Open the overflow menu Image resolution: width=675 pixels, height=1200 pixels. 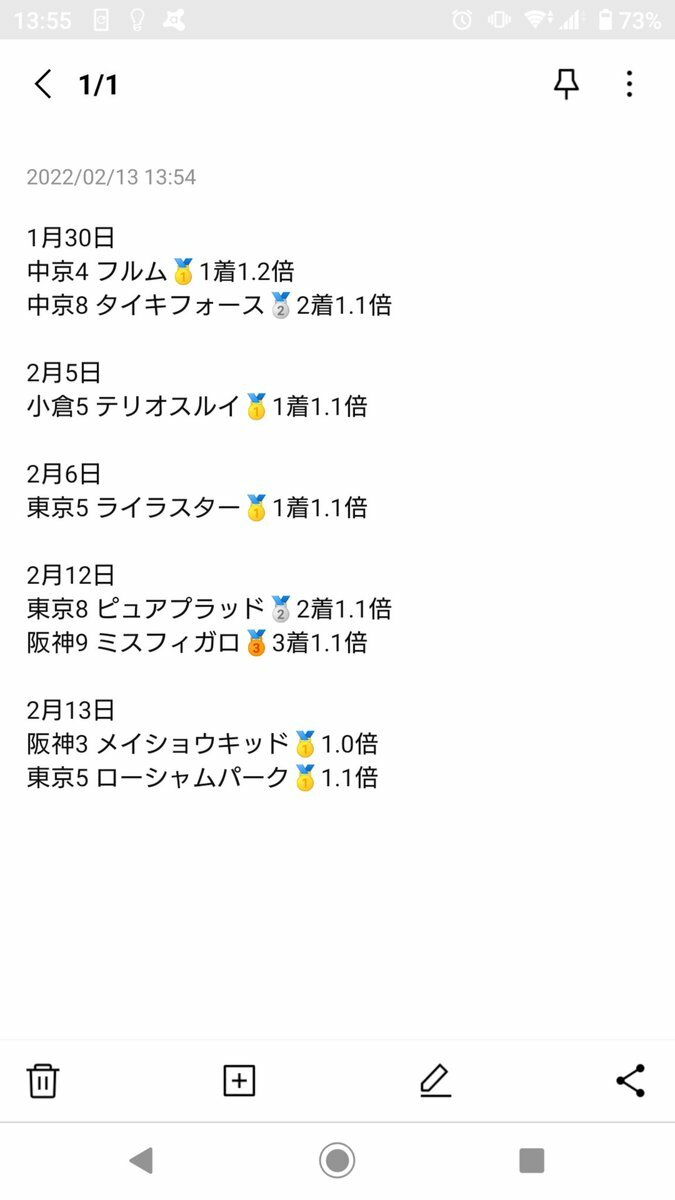click(x=629, y=85)
